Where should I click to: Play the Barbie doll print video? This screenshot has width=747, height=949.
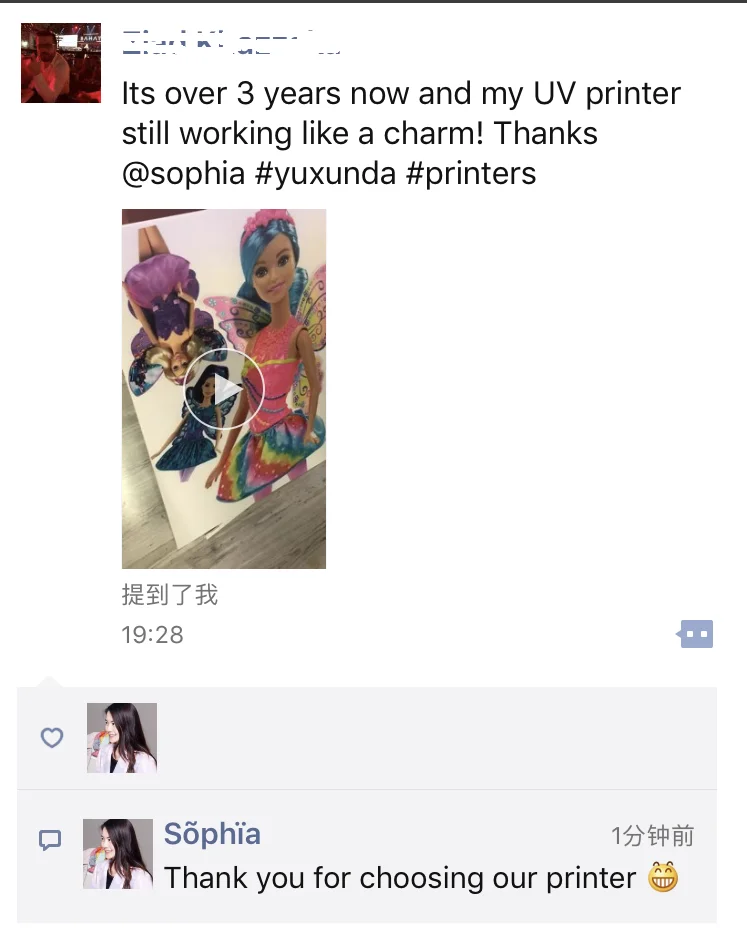pyautogui.click(x=224, y=389)
